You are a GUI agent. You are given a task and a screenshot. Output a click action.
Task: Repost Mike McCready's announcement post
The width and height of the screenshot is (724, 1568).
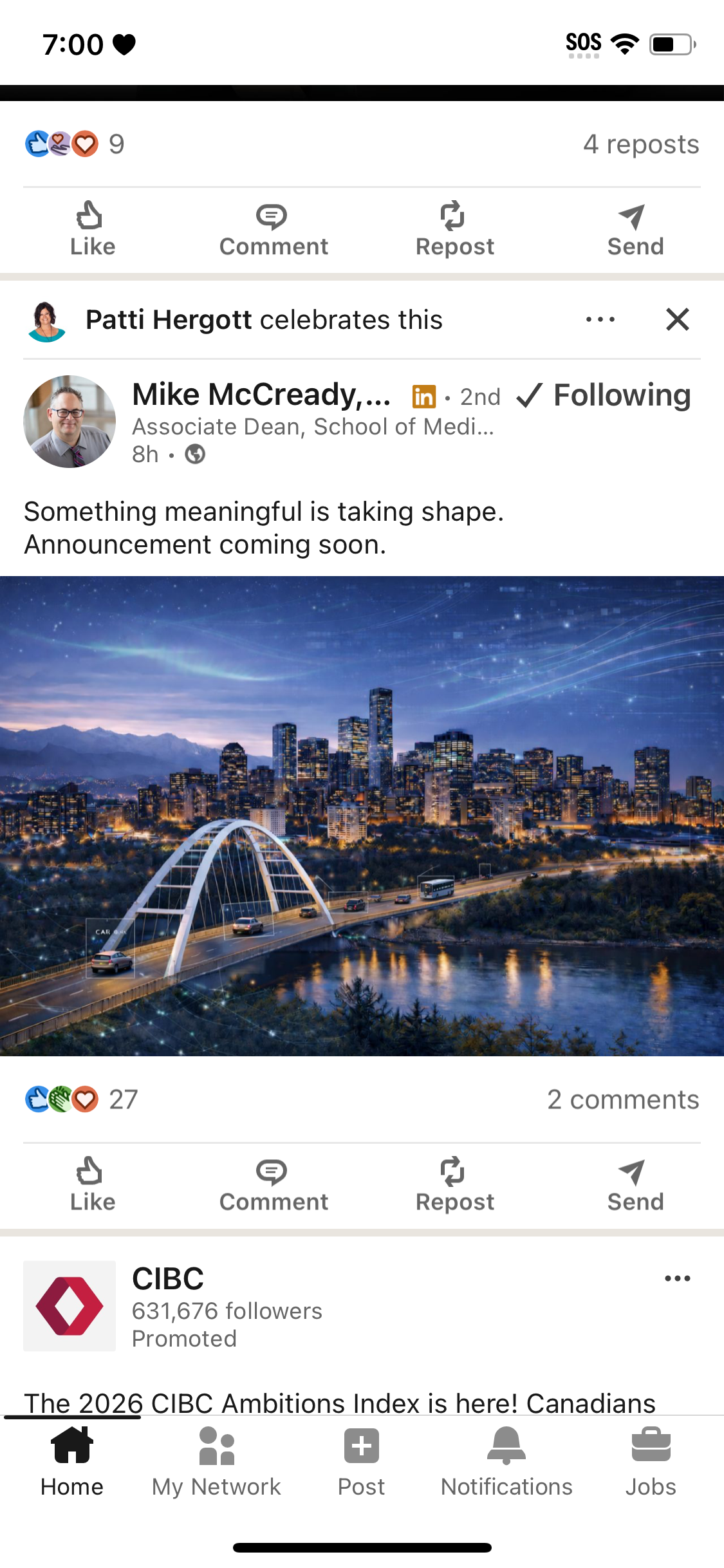[x=454, y=1185]
